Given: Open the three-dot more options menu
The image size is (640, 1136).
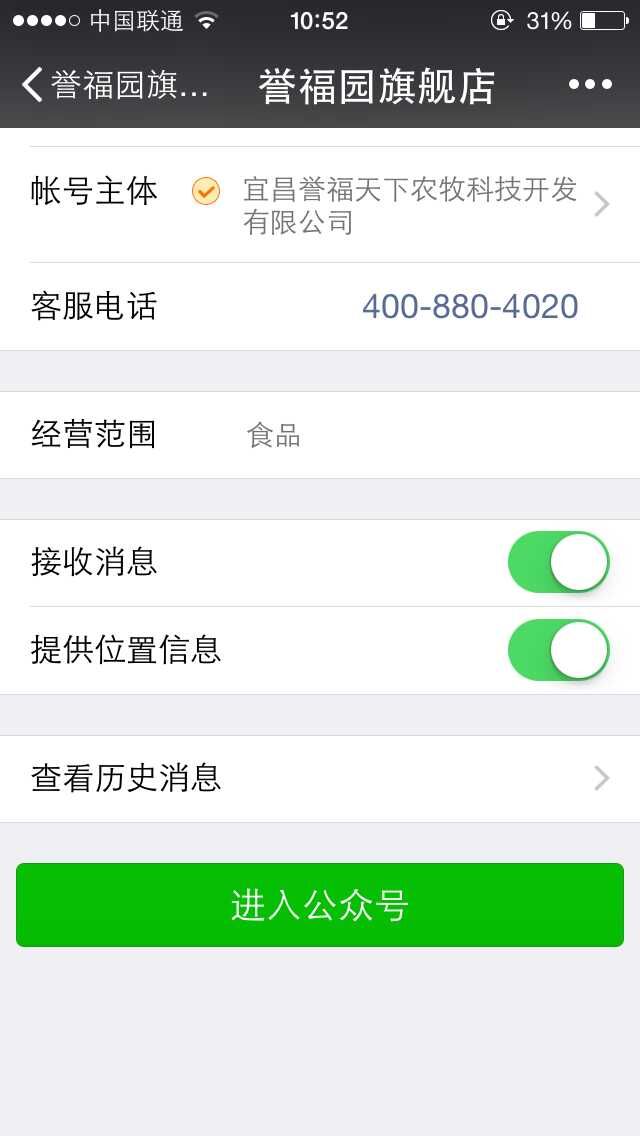Looking at the screenshot, I should coord(590,85).
